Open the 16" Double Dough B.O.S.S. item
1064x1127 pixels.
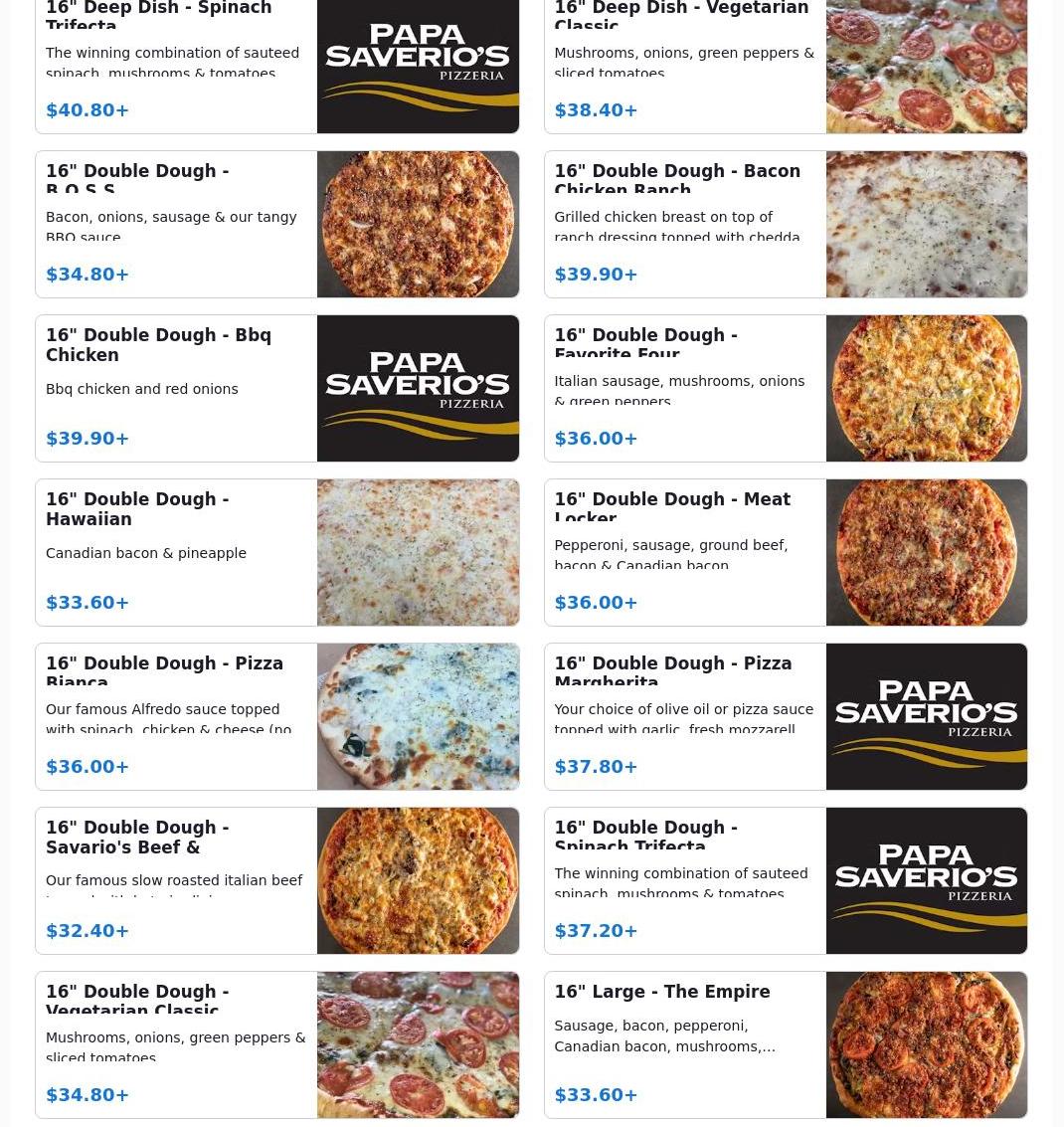pyautogui.click(x=276, y=224)
